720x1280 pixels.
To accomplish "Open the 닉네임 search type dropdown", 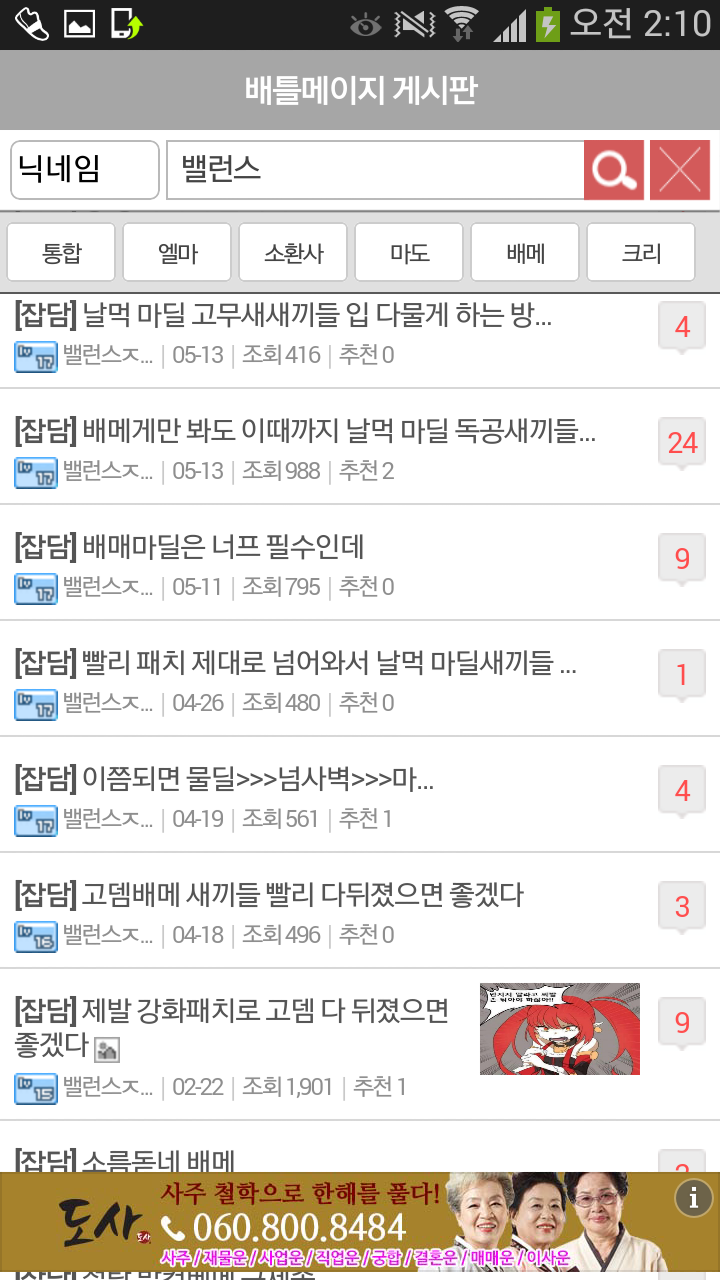I will point(85,170).
